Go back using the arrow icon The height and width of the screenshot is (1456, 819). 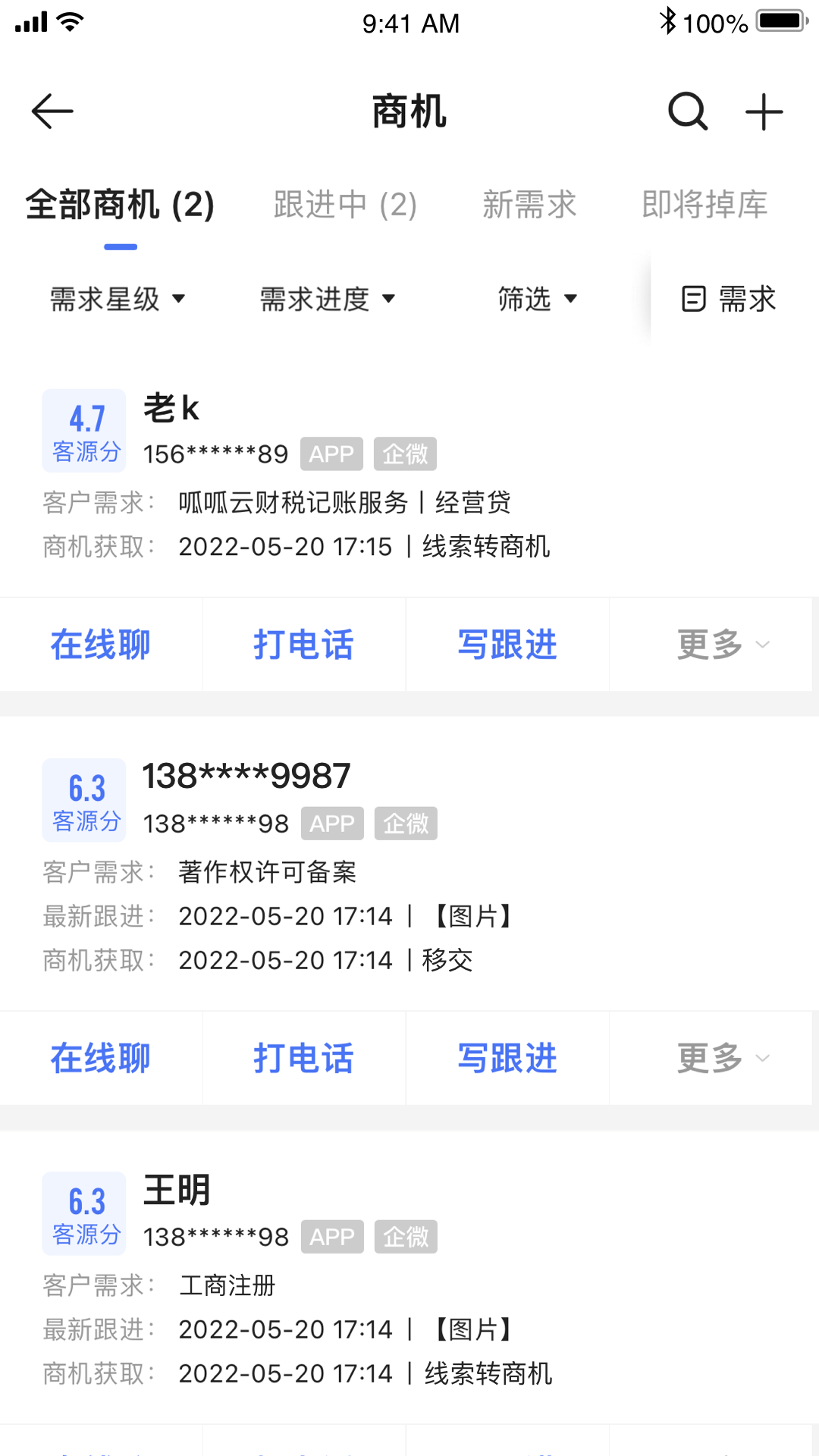coord(52,112)
